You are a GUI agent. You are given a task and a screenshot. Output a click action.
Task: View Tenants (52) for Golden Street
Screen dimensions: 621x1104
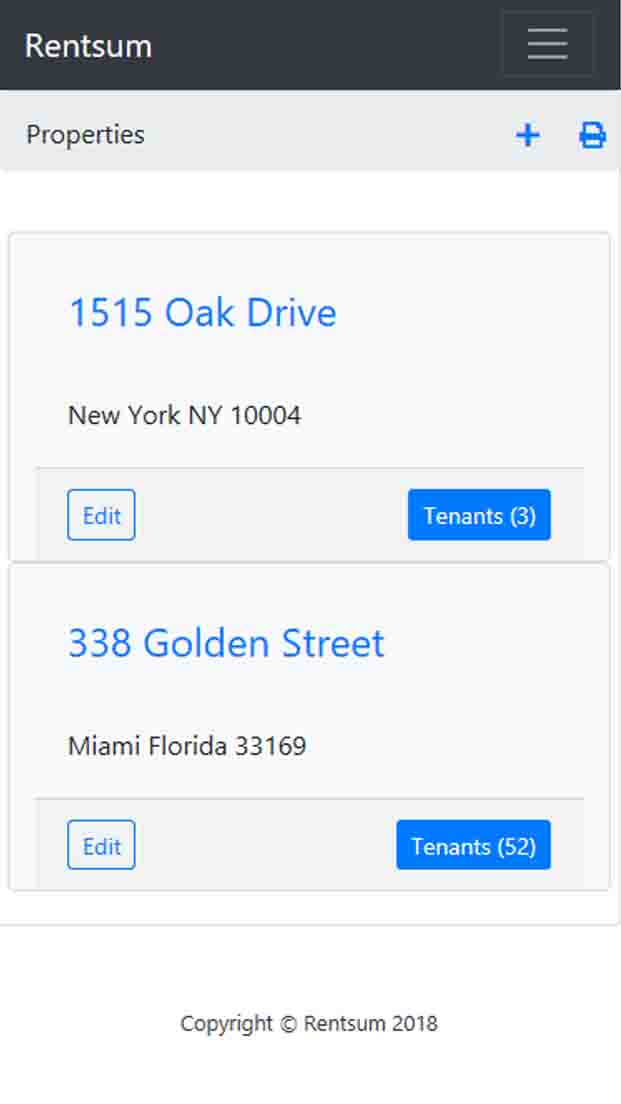pyautogui.click(x=474, y=845)
